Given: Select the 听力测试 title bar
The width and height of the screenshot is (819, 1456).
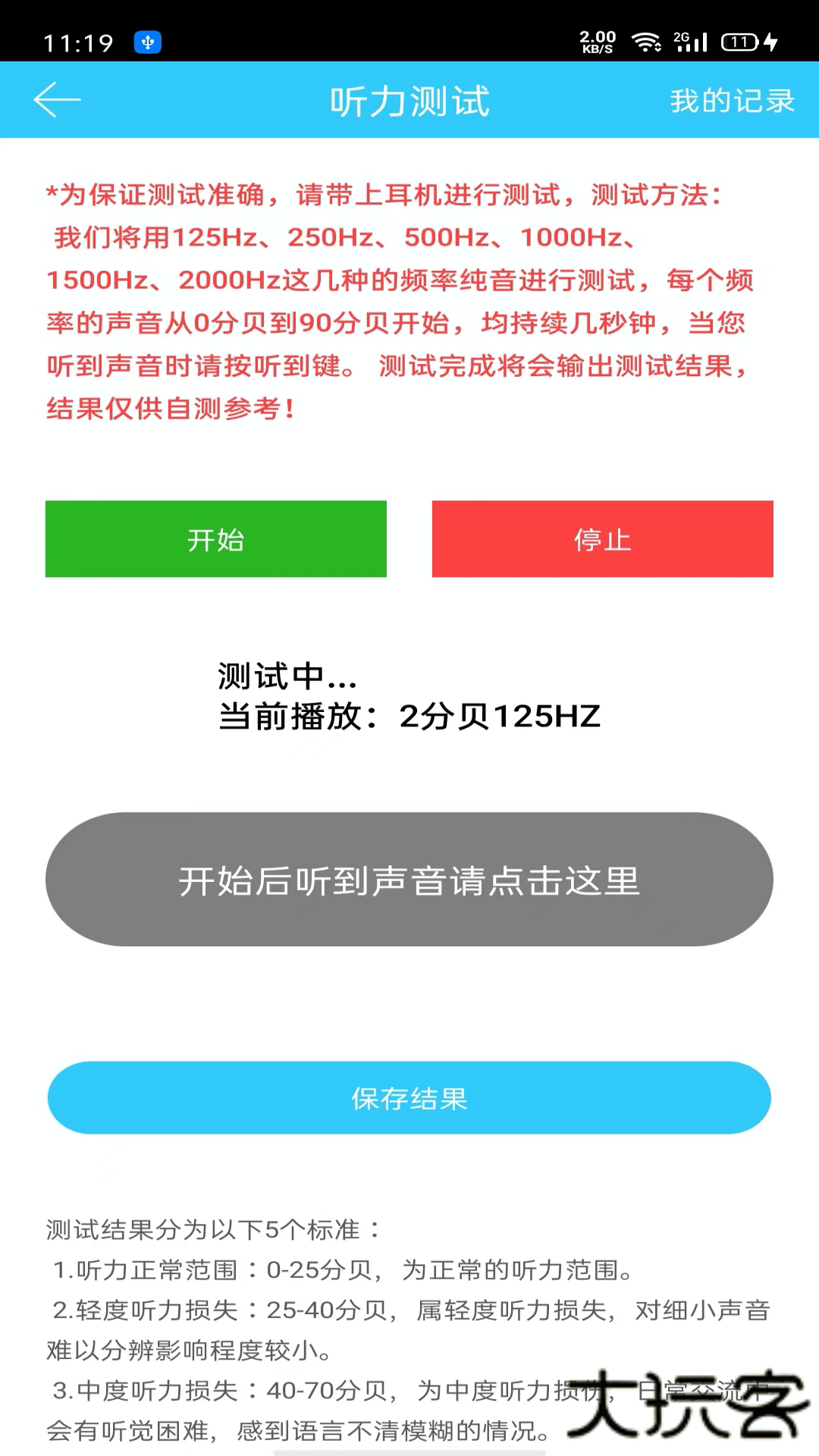Looking at the screenshot, I should pyautogui.click(x=409, y=99).
